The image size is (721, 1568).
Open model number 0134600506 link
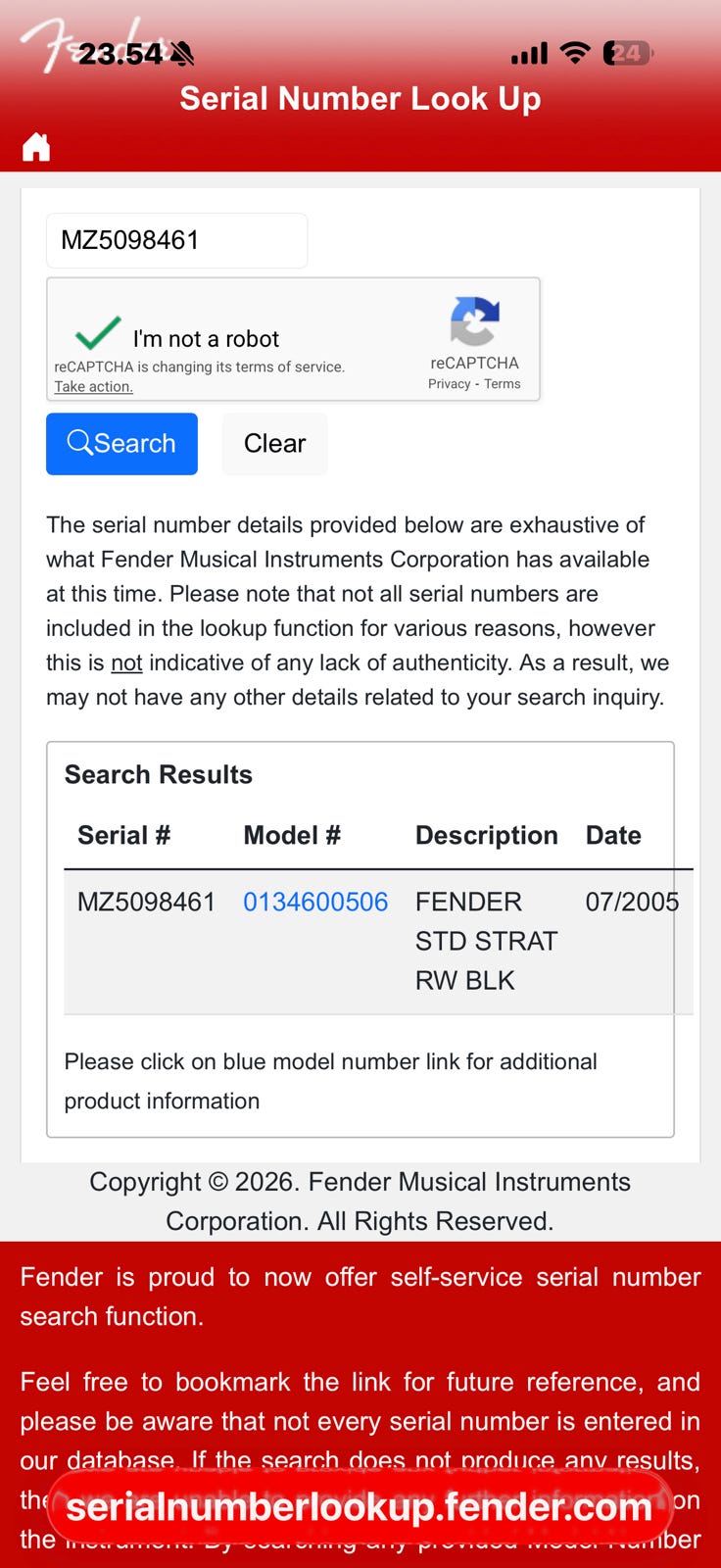pos(315,902)
